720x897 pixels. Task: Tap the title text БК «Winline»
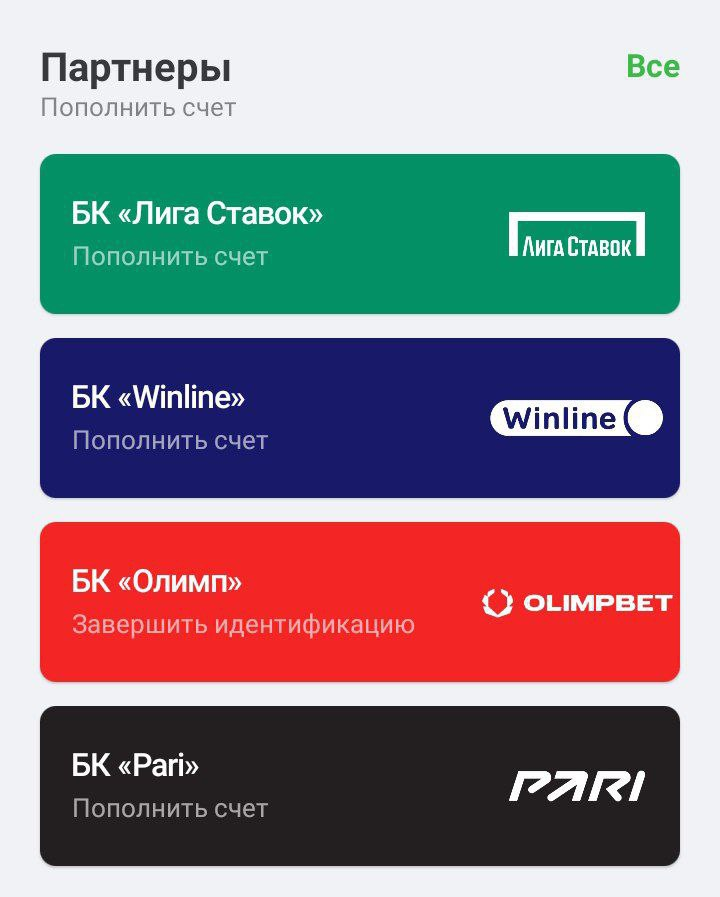(158, 397)
